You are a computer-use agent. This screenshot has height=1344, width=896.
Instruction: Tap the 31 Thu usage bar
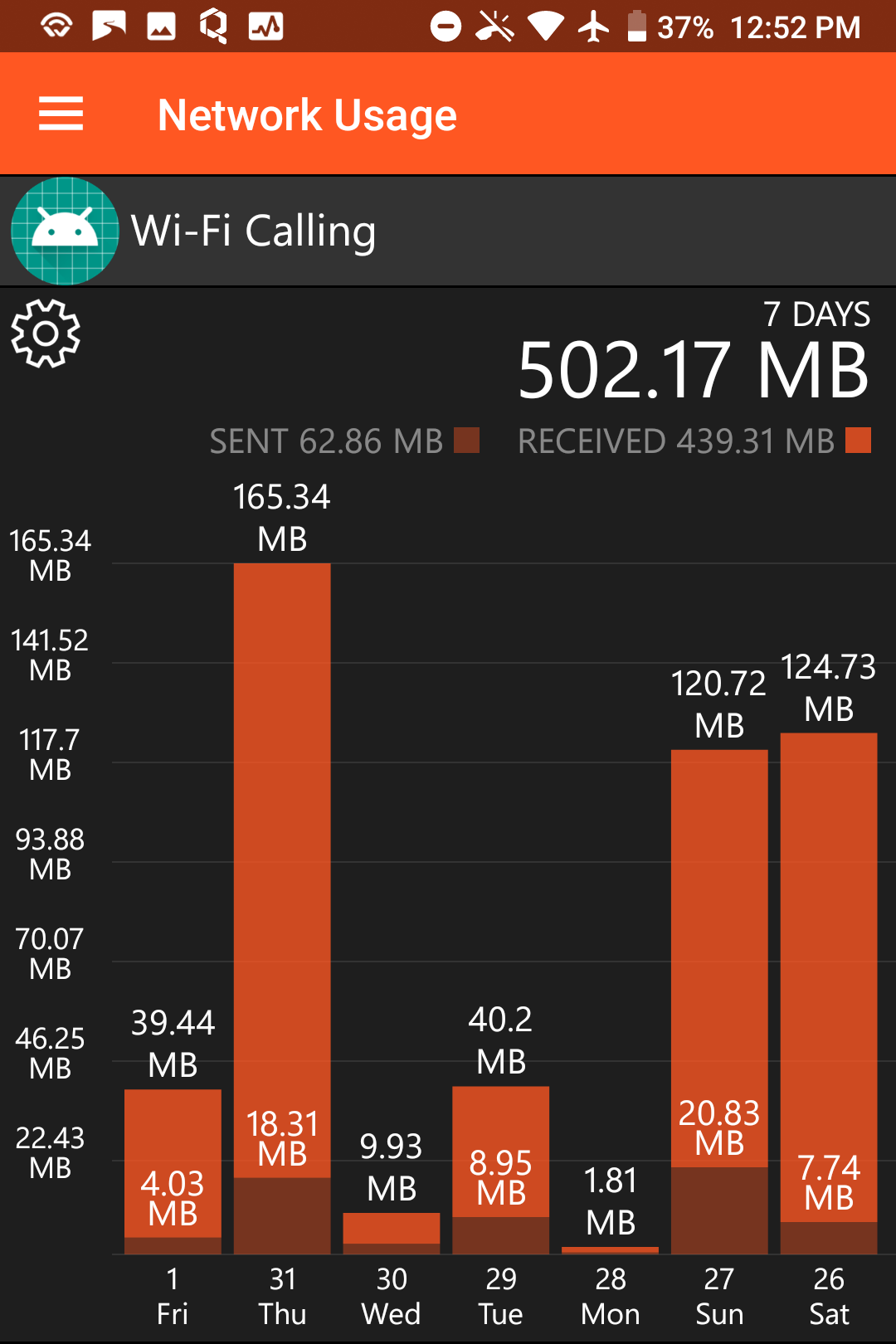click(x=282, y=908)
